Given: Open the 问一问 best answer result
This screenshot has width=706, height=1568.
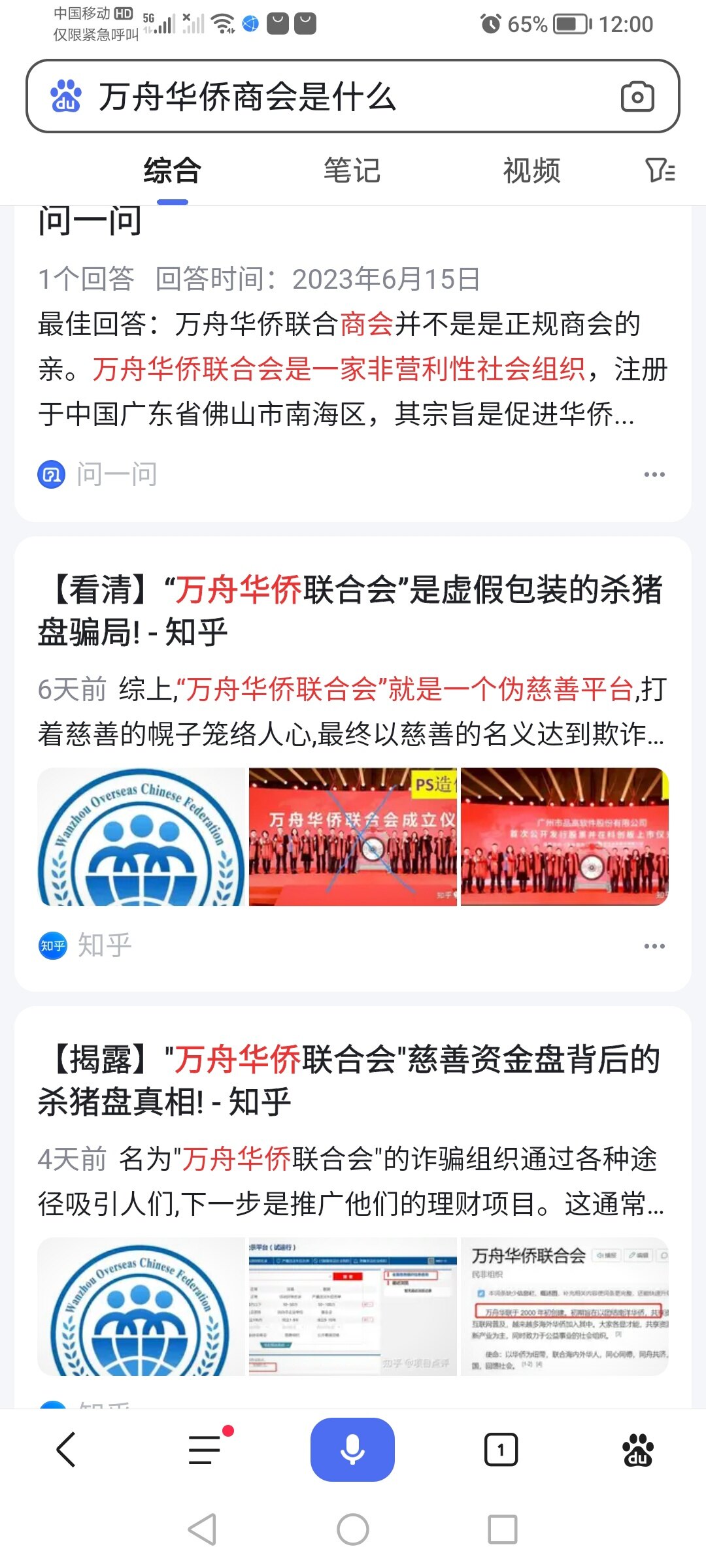Looking at the screenshot, I should (x=352, y=369).
